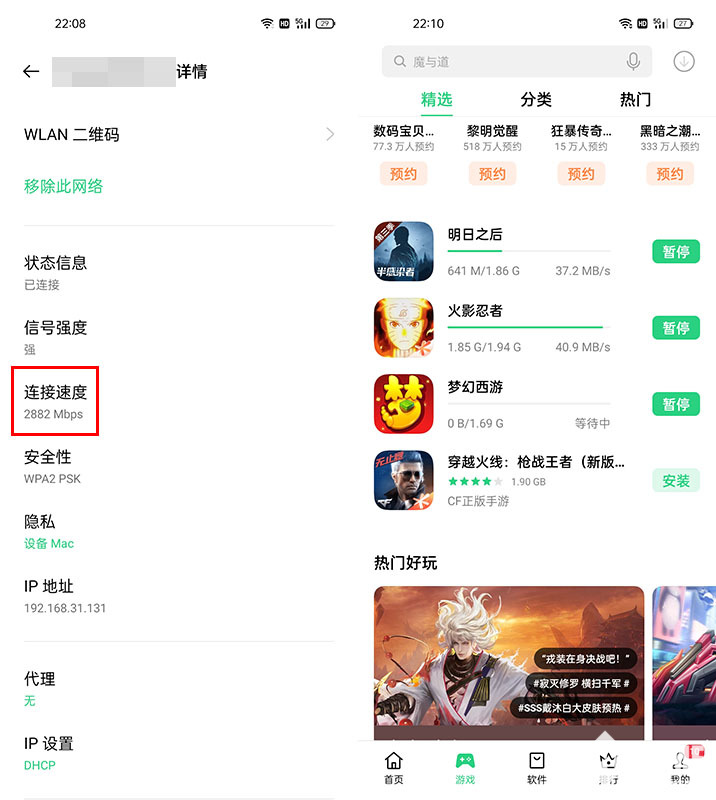Go back from the network details page
Screen dimensions: 716x800
tap(31, 71)
